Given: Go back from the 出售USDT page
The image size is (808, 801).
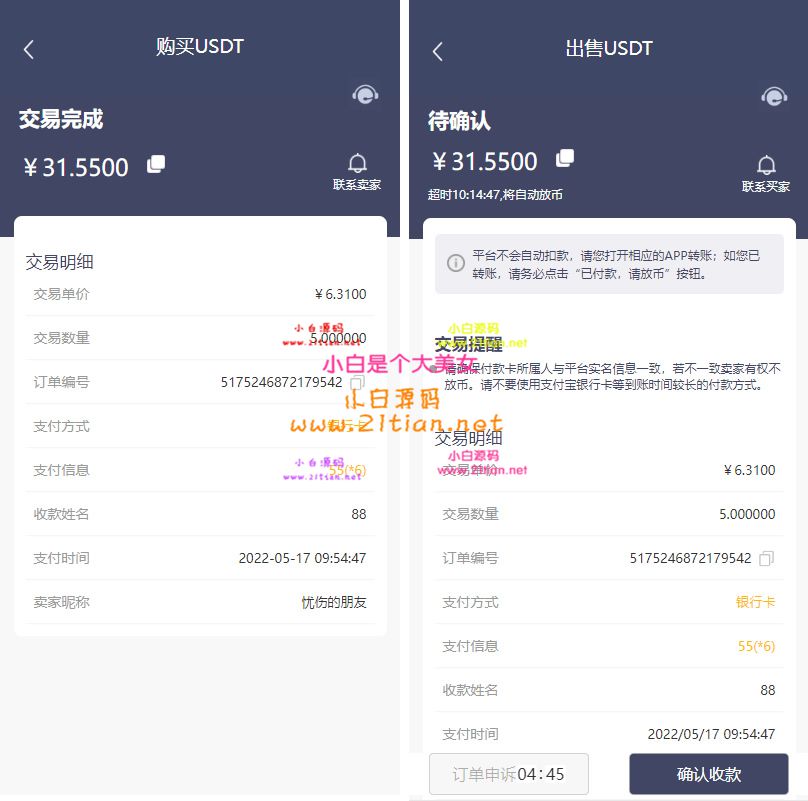Looking at the screenshot, I should click(437, 51).
